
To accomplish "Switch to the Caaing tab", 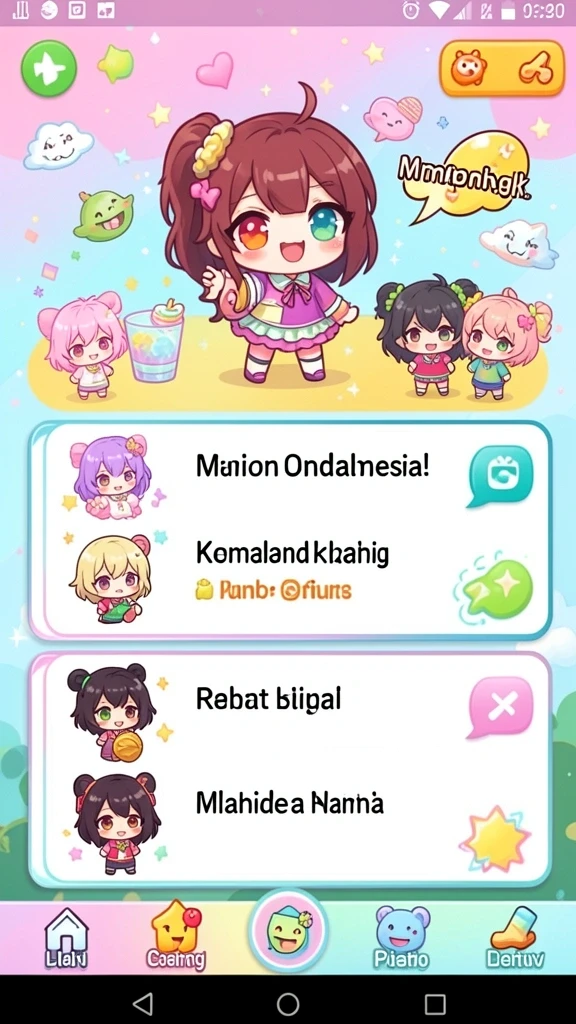I will [x=176, y=938].
